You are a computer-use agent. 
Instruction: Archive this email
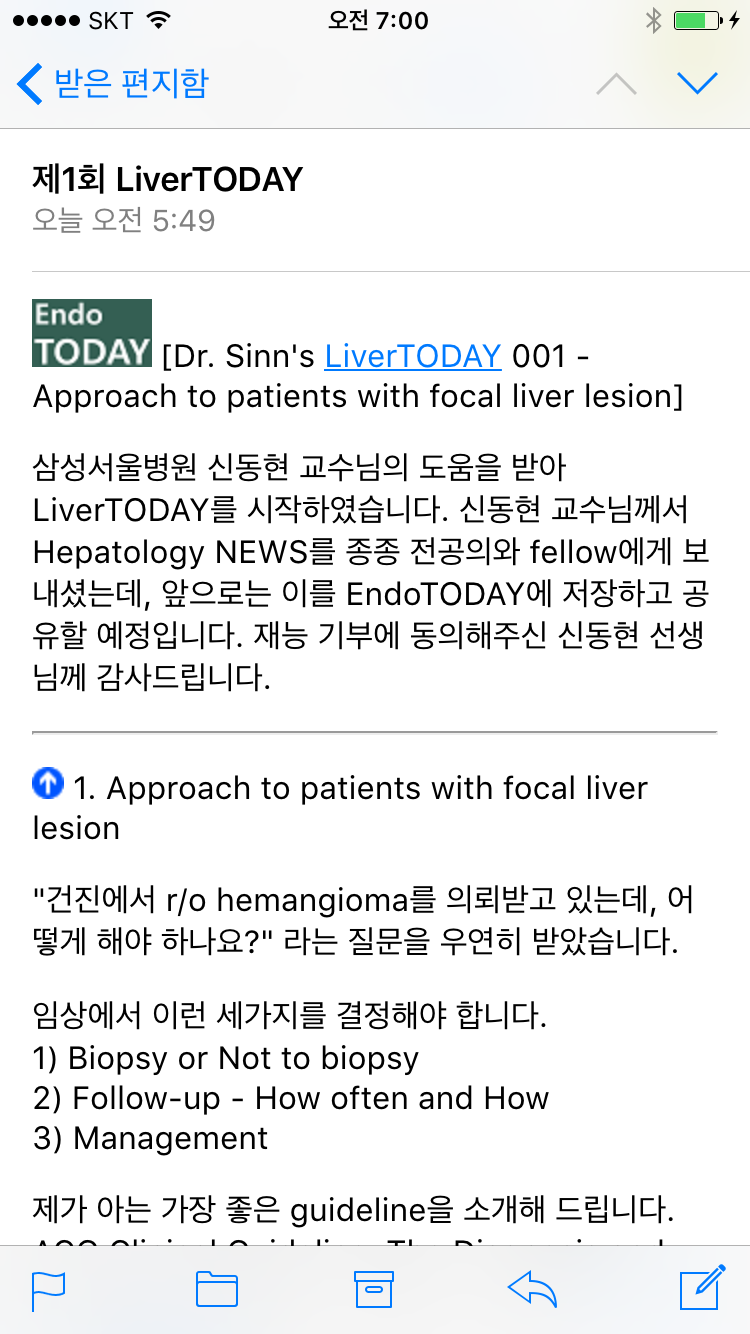coord(374,1289)
